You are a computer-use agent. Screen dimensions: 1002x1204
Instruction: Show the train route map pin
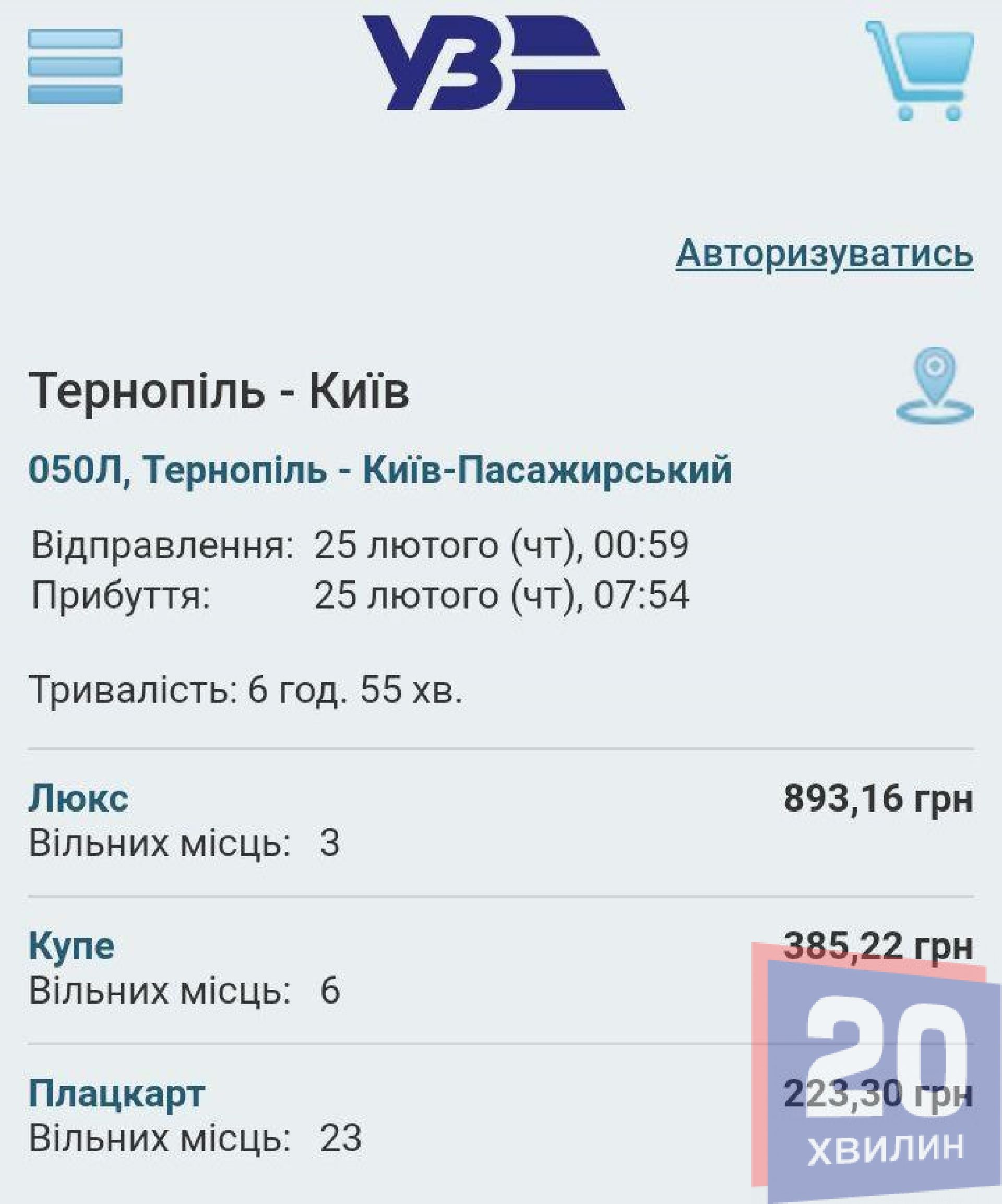pyautogui.click(x=934, y=385)
